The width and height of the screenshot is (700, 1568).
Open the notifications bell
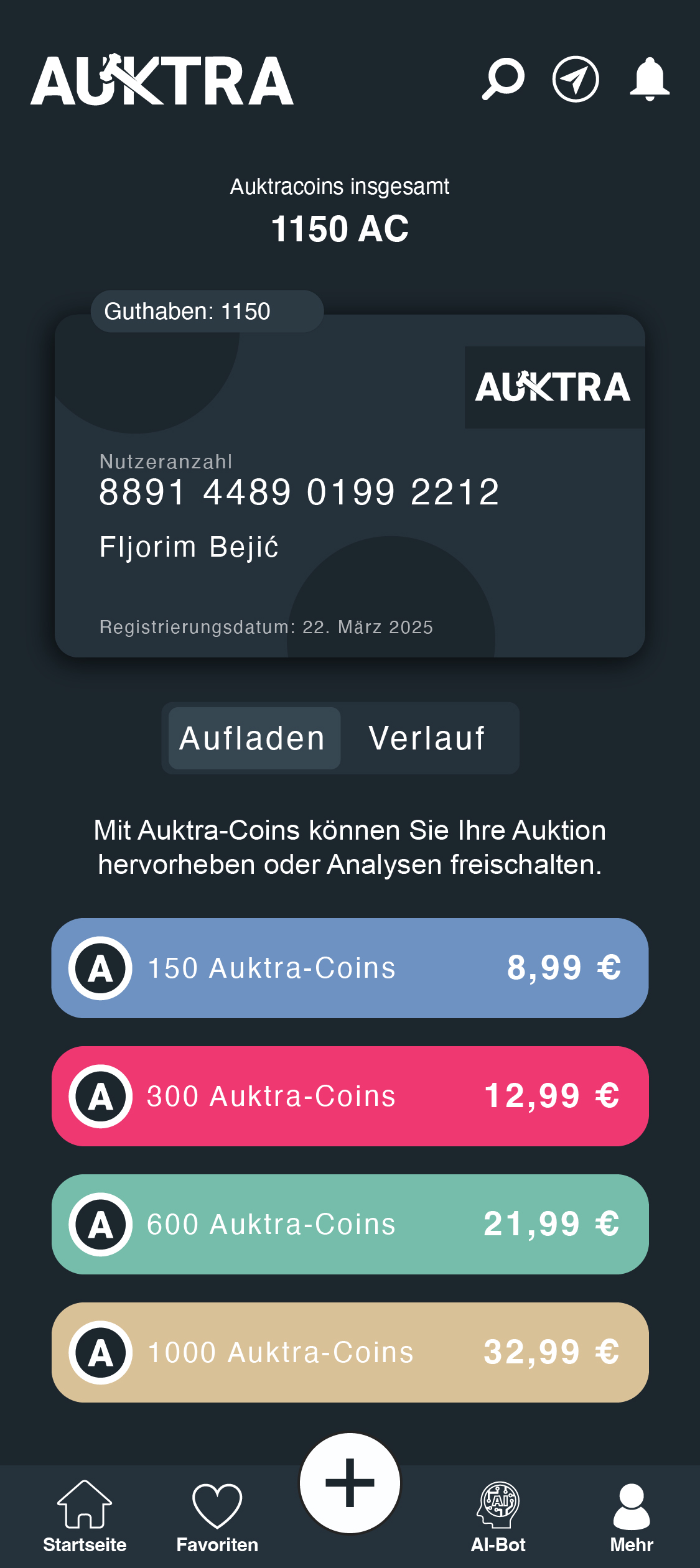point(649,79)
